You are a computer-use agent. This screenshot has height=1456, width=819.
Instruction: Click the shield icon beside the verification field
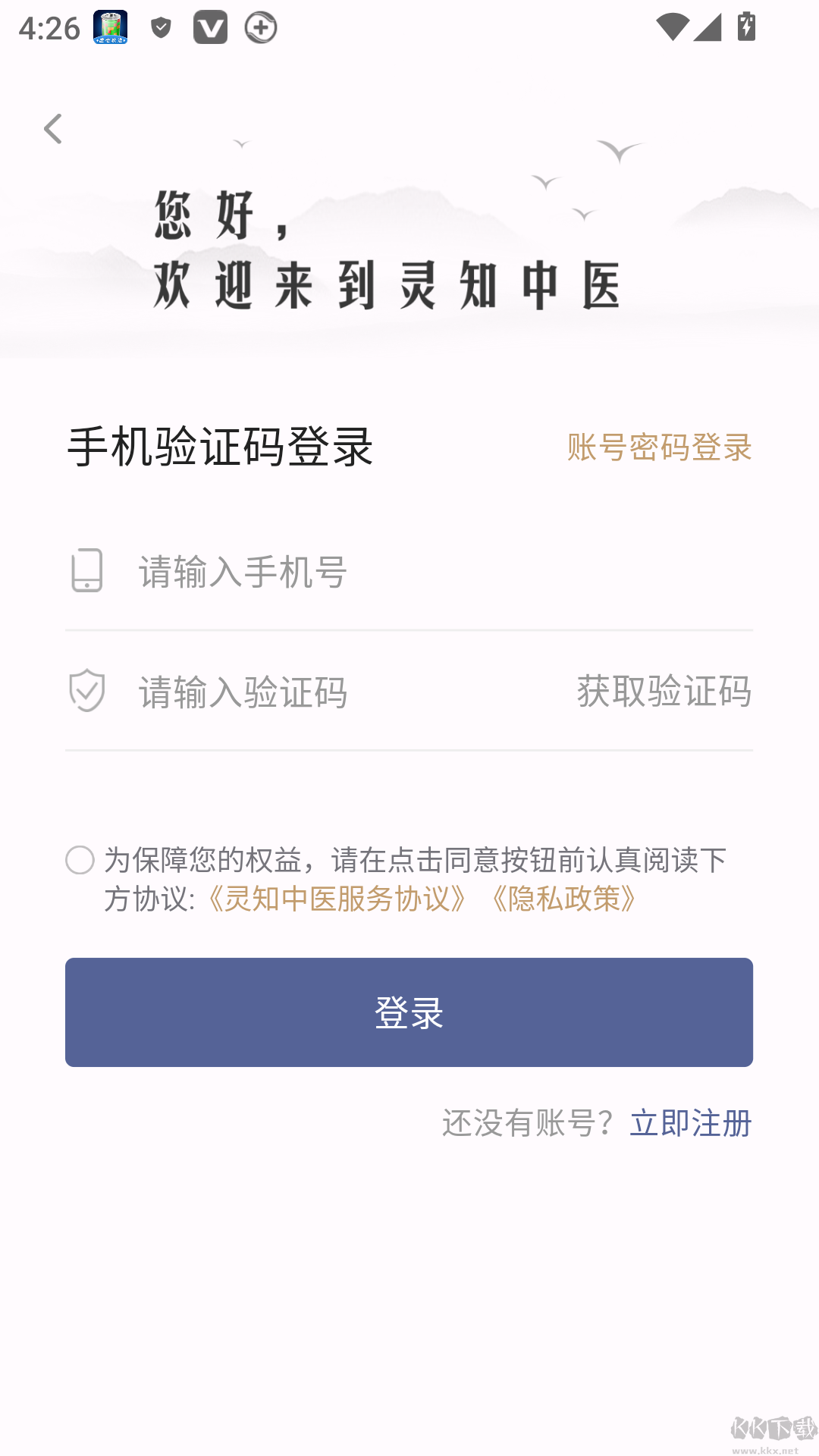tap(86, 690)
